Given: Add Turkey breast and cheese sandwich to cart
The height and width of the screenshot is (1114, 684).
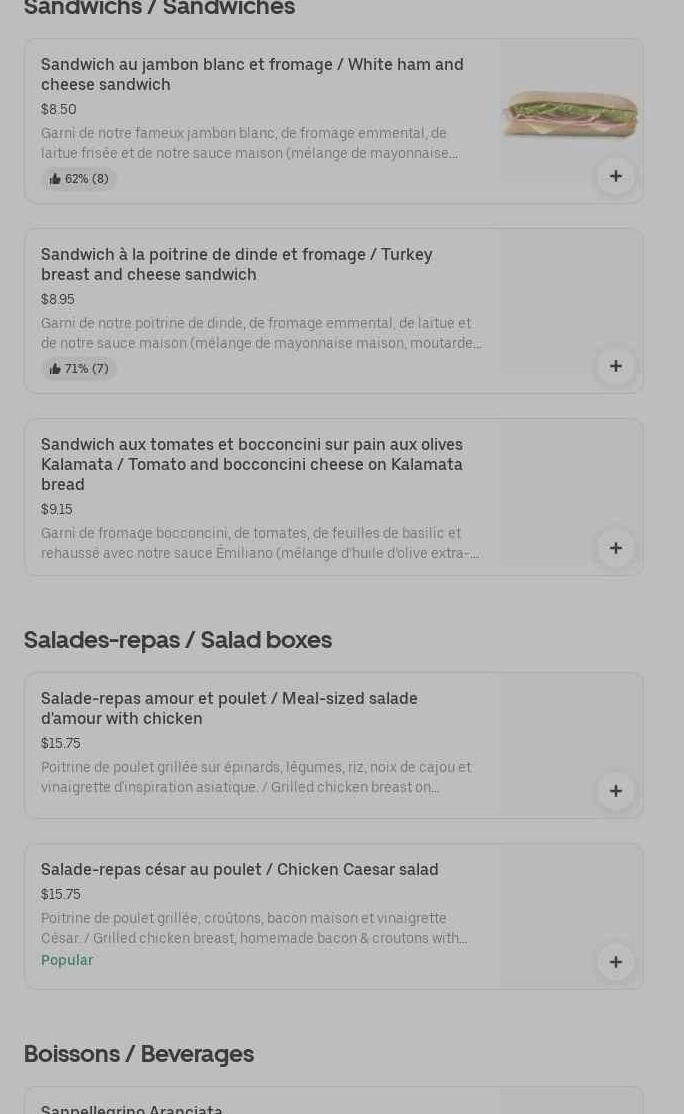Looking at the screenshot, I should pyautogui.click(x=615, y=366).
